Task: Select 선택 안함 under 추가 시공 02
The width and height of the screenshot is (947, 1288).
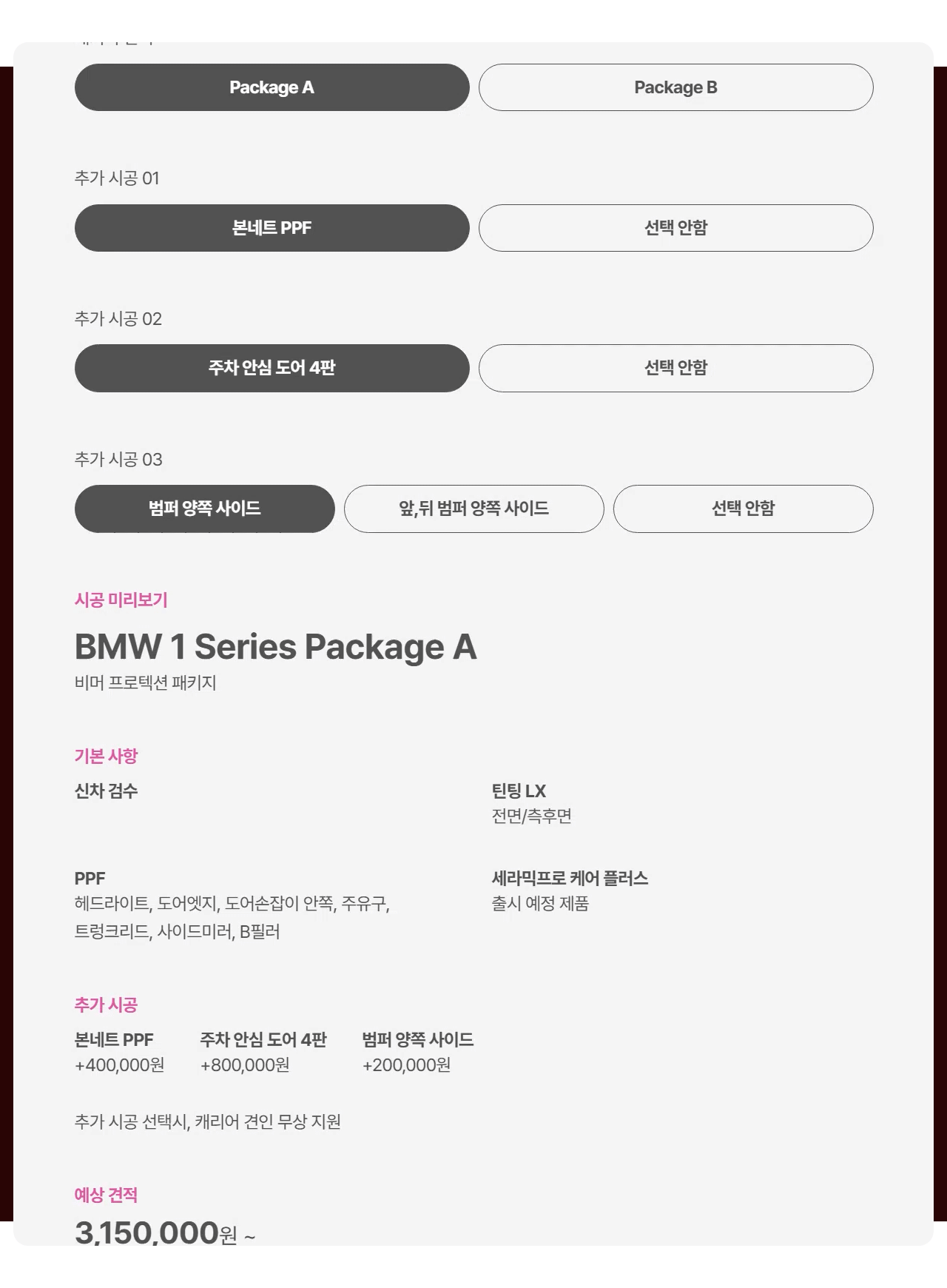Action: pos(675,368)
